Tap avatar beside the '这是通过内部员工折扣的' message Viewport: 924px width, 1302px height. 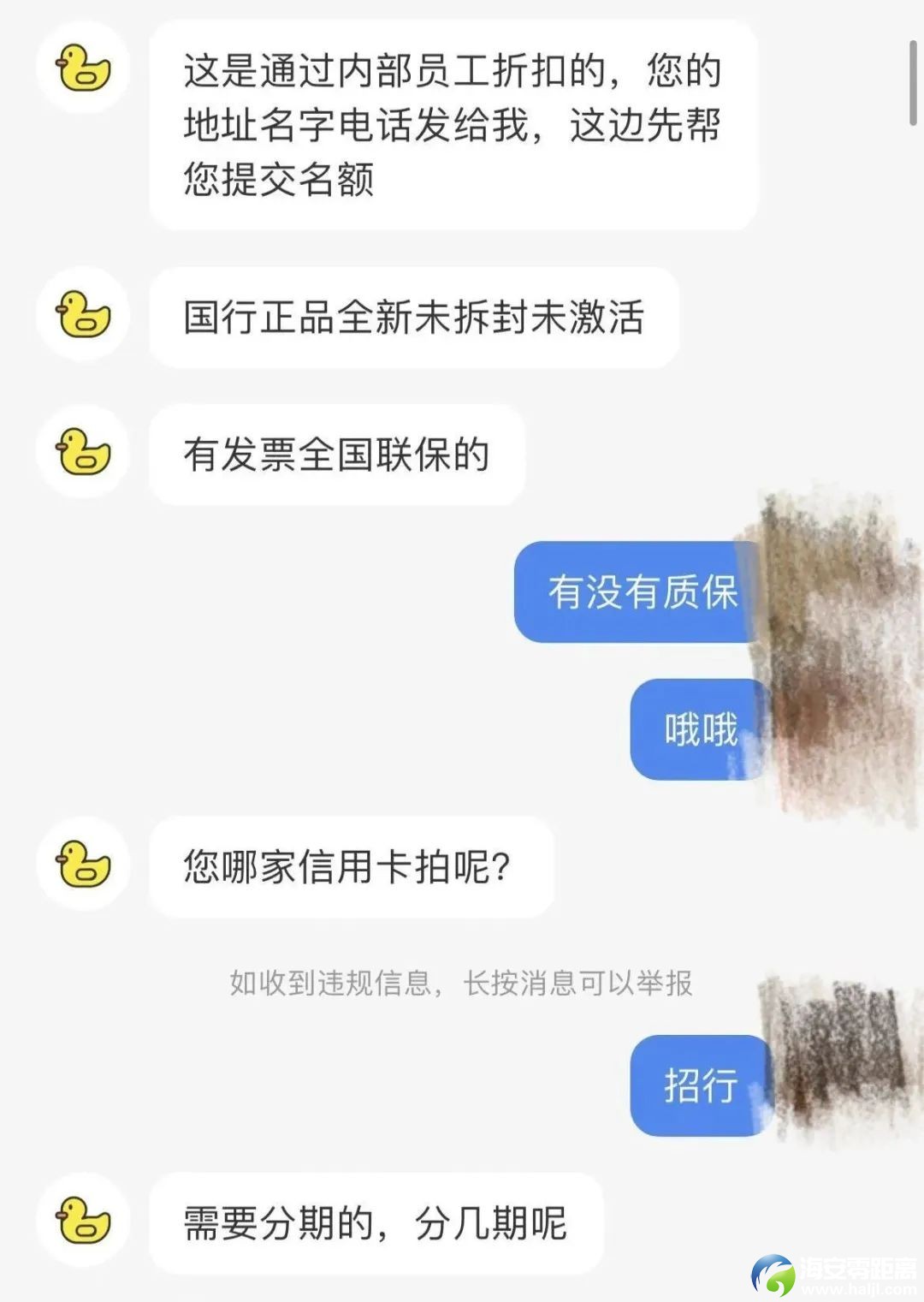click(x=83, y=68)
